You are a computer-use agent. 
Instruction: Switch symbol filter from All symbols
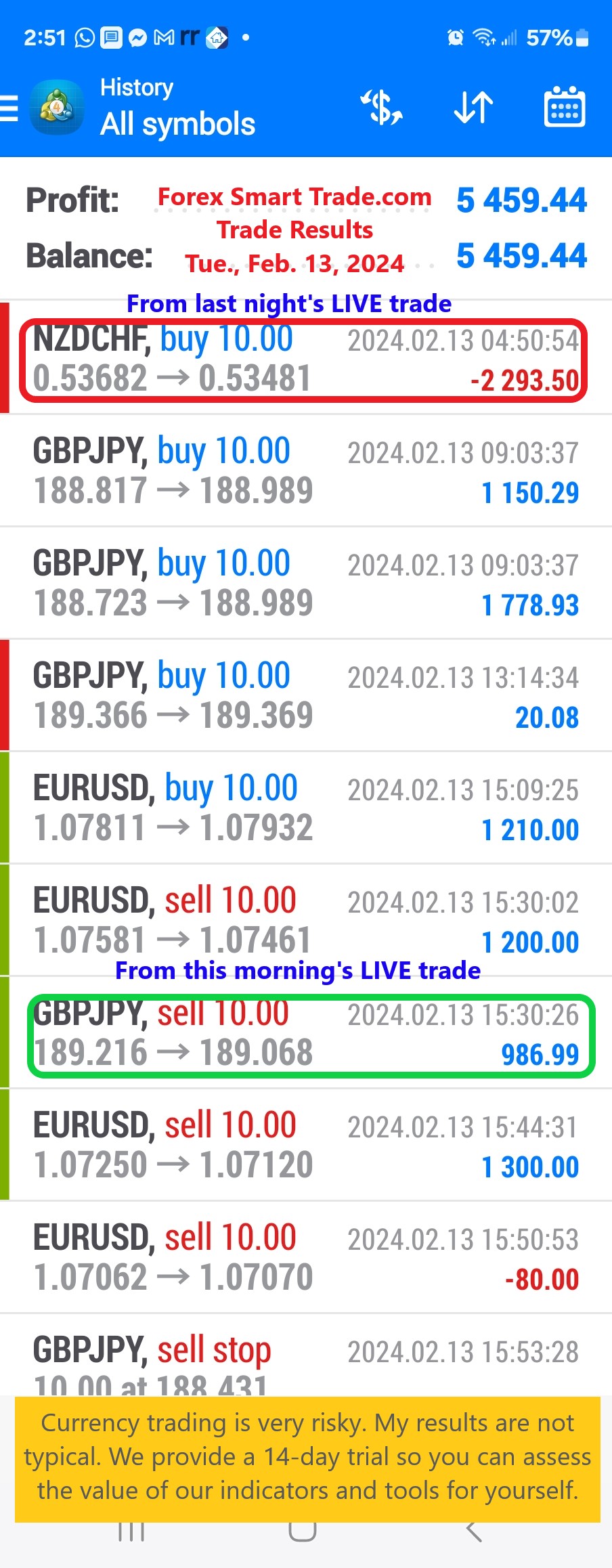click(177, 124)
